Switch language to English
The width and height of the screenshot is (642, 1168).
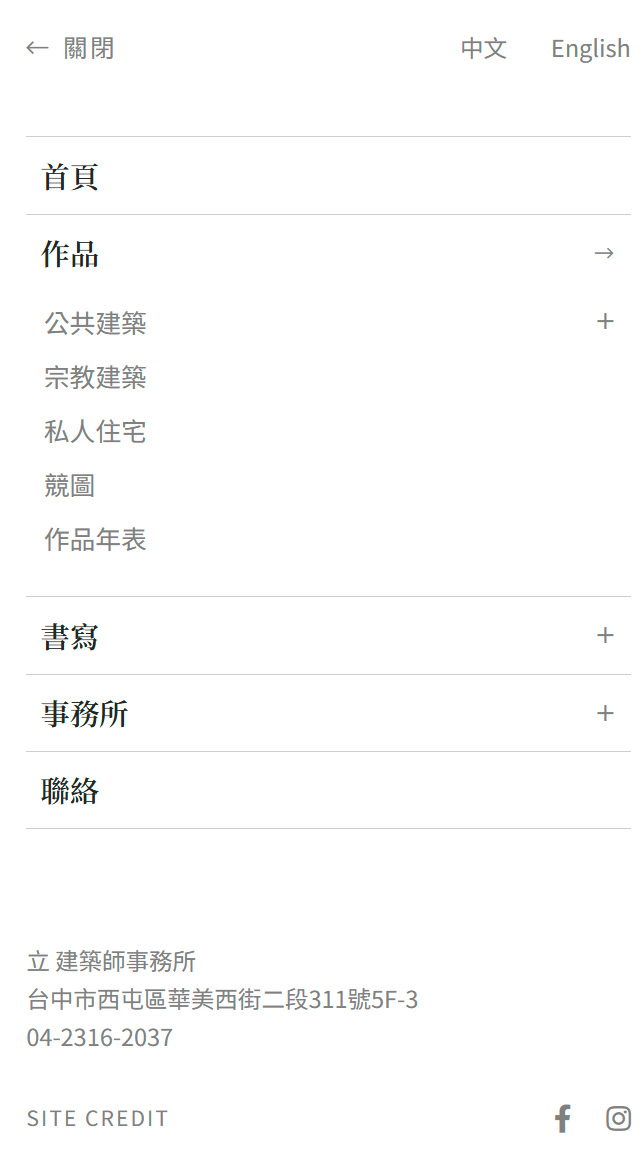[590, 48]
